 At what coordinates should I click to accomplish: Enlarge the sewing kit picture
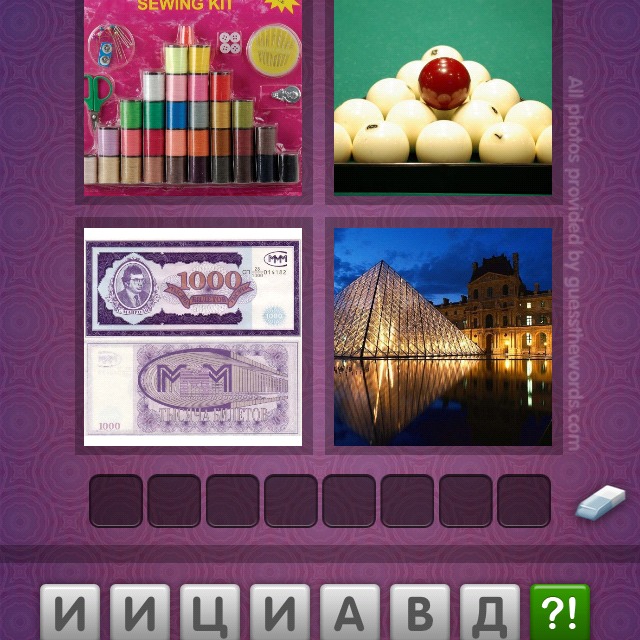pos(193,96)
